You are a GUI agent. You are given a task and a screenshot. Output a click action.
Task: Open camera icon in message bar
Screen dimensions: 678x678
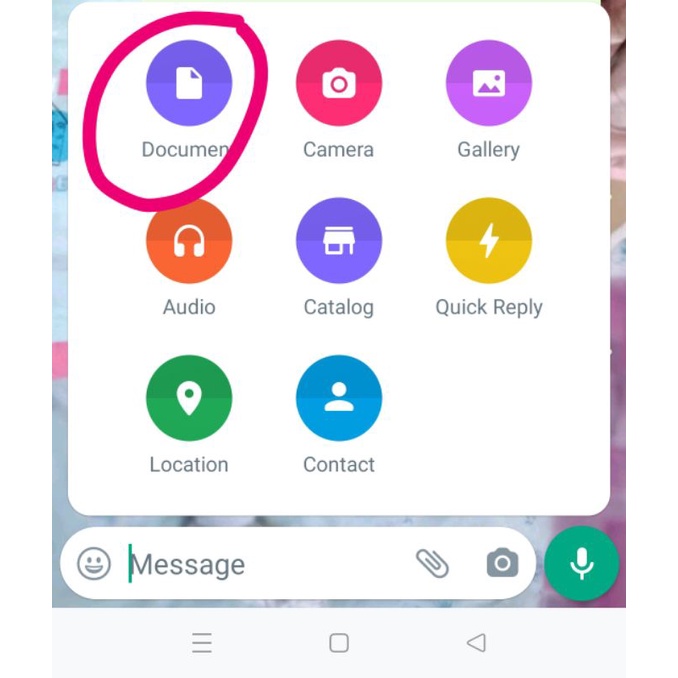point(502,563)
